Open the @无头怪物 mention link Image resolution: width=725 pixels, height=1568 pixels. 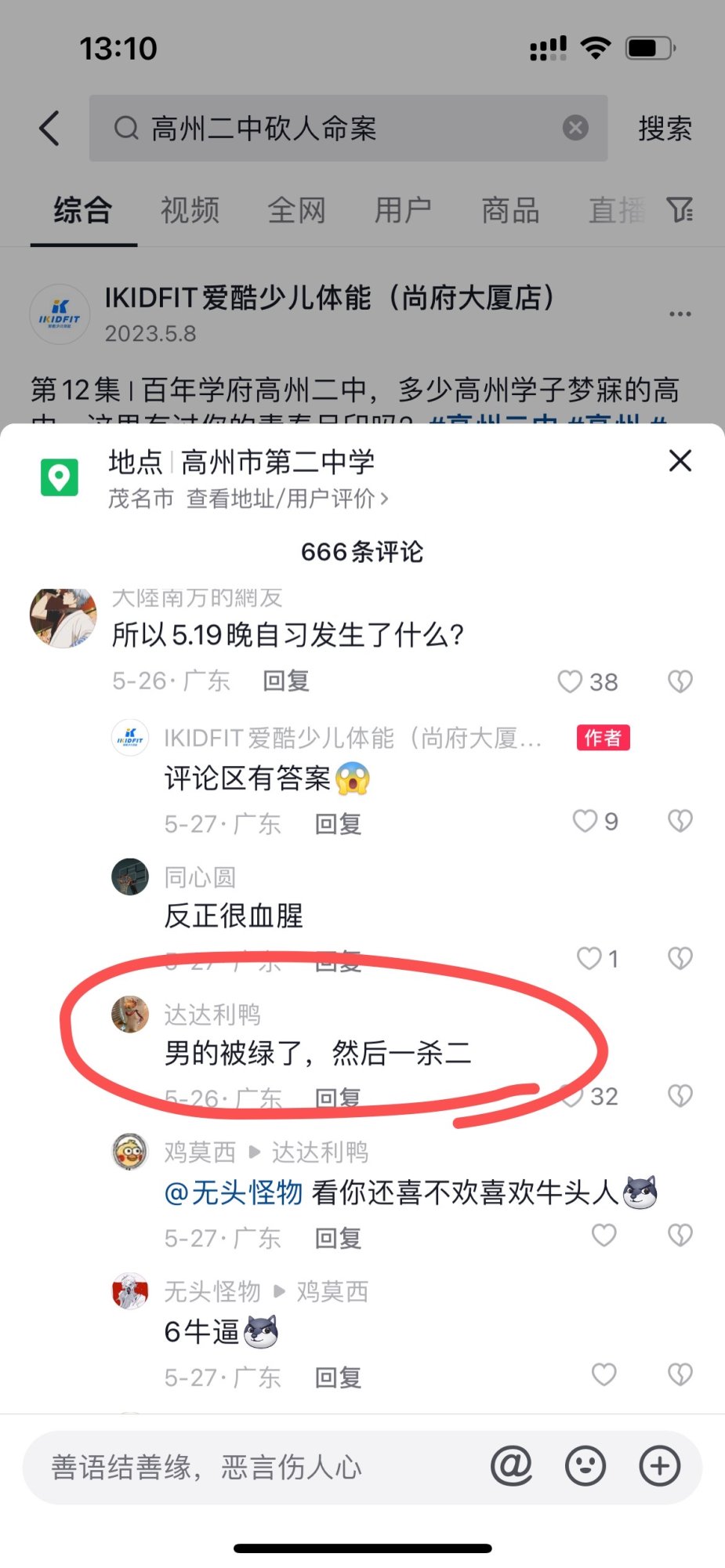[x=234, y=1192]
